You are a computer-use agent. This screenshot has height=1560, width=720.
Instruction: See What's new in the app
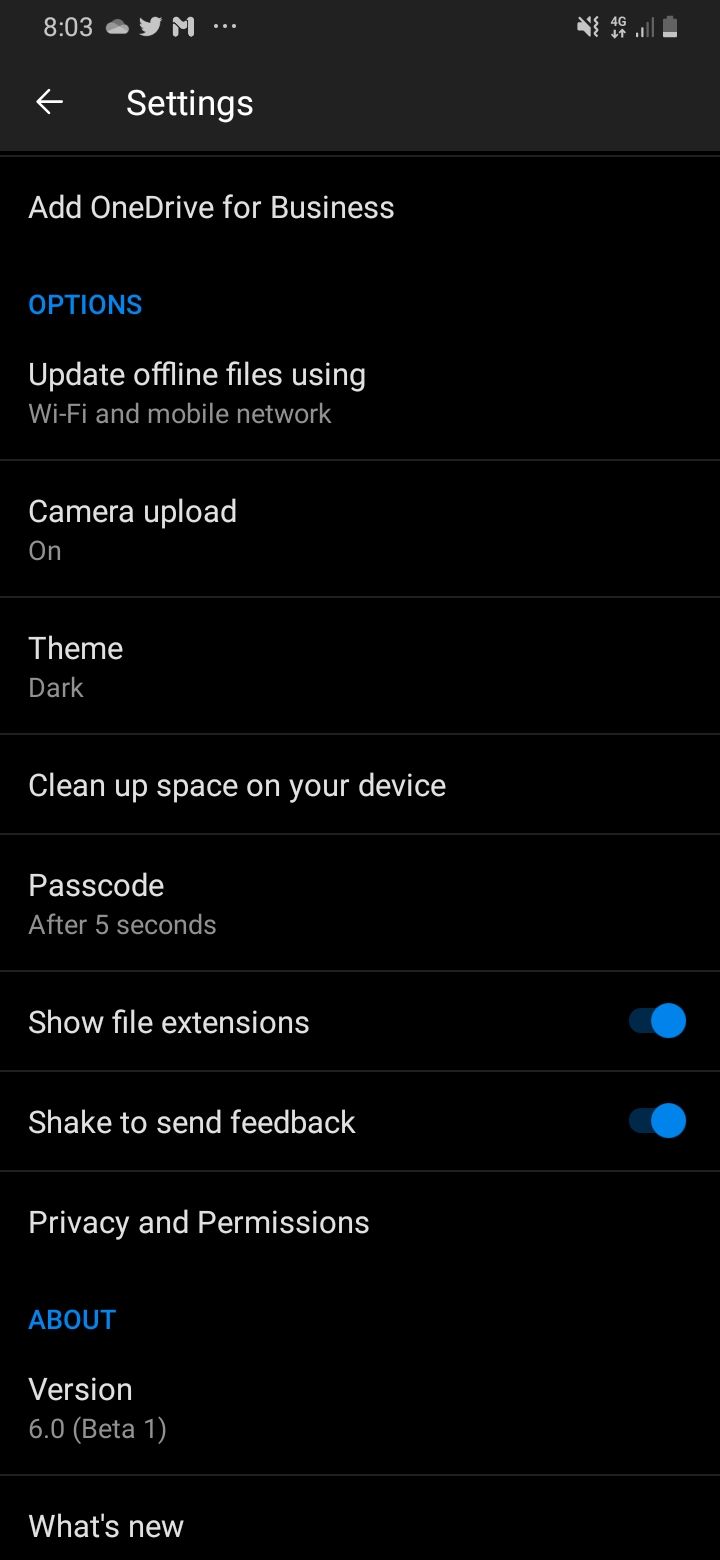(x=106, y=1525)
